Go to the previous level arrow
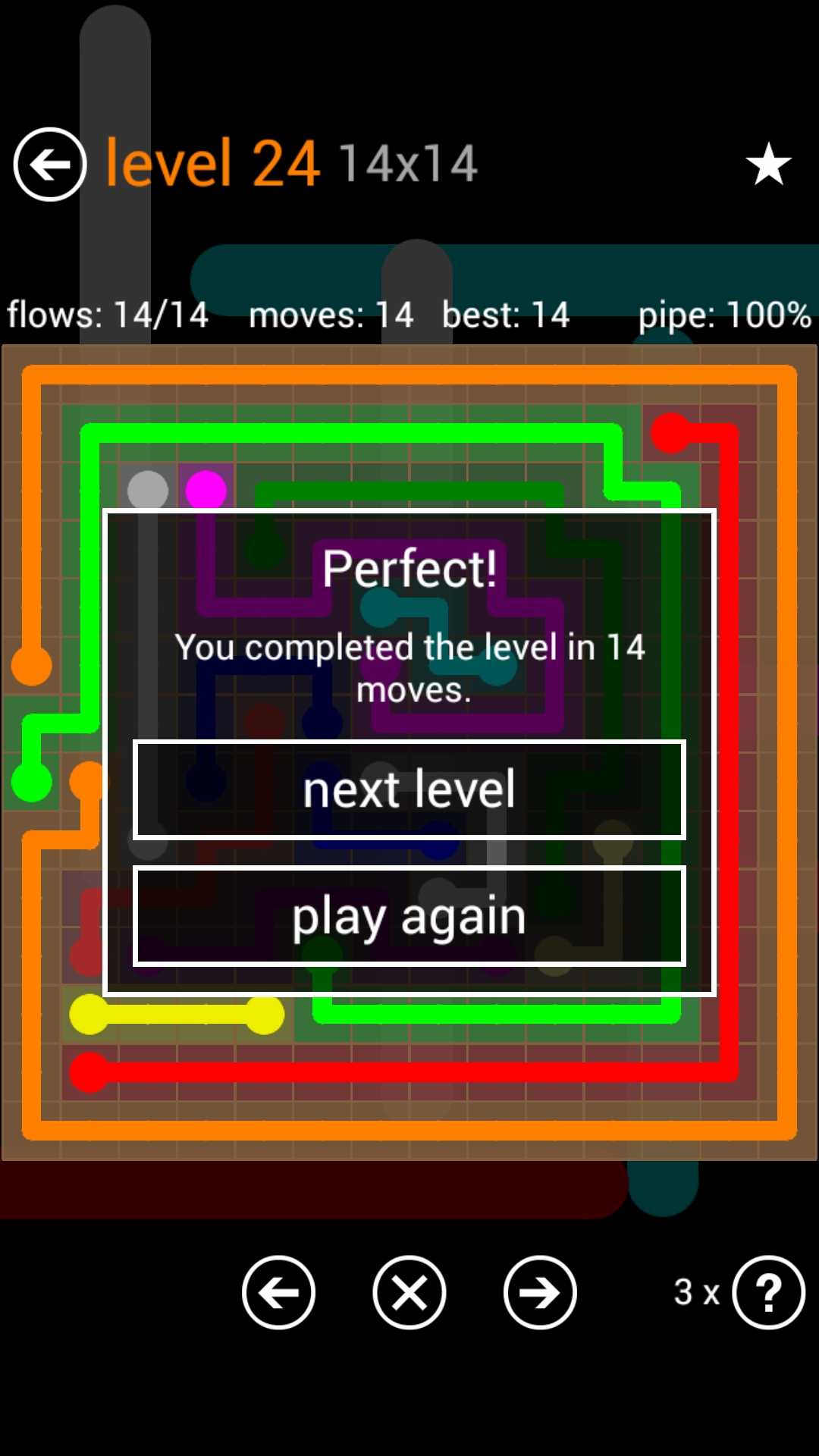The height and width of the screenshot is (1456, 819). pyautogui.click(x=278, y=1292)
